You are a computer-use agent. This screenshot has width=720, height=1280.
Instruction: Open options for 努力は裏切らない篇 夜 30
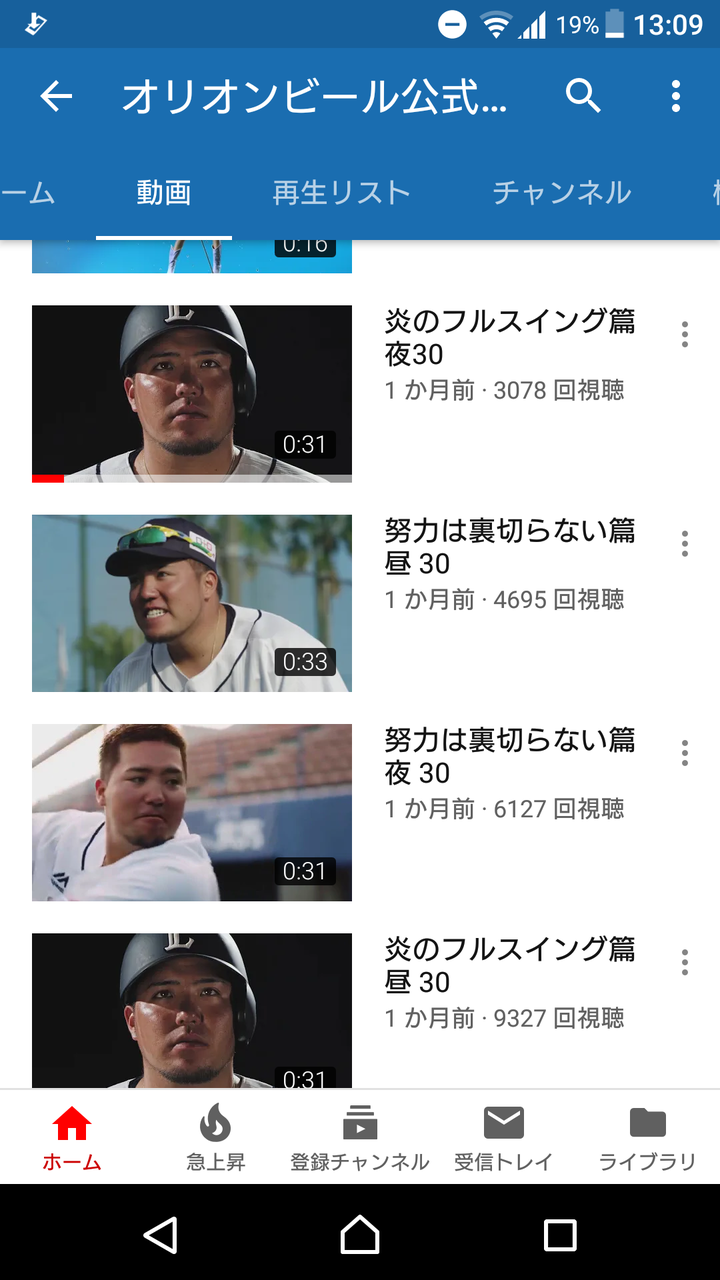click(x=685, y=752)
